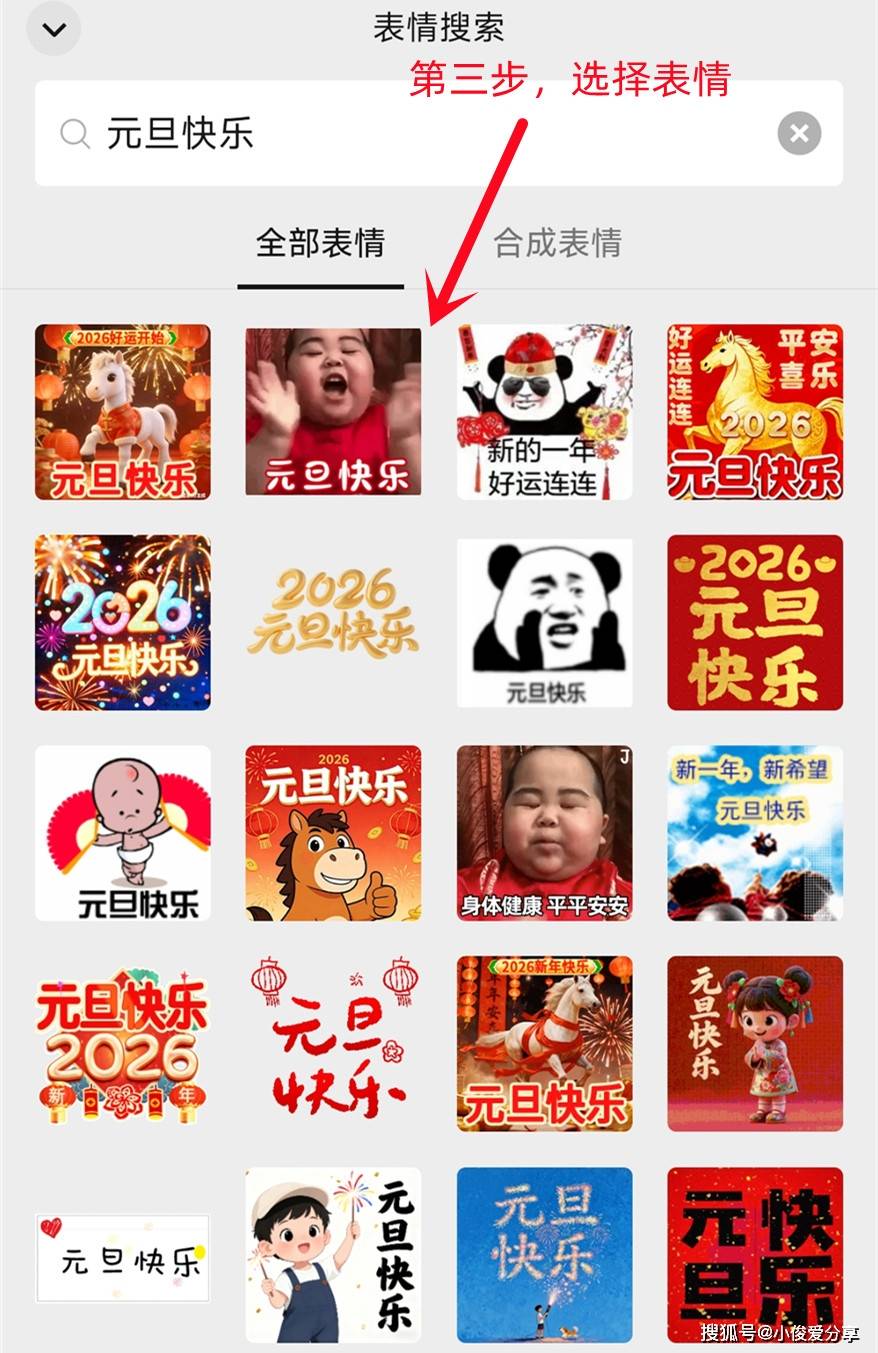Pick the panda 新的一年好运连连 sticker

[544, 411]
